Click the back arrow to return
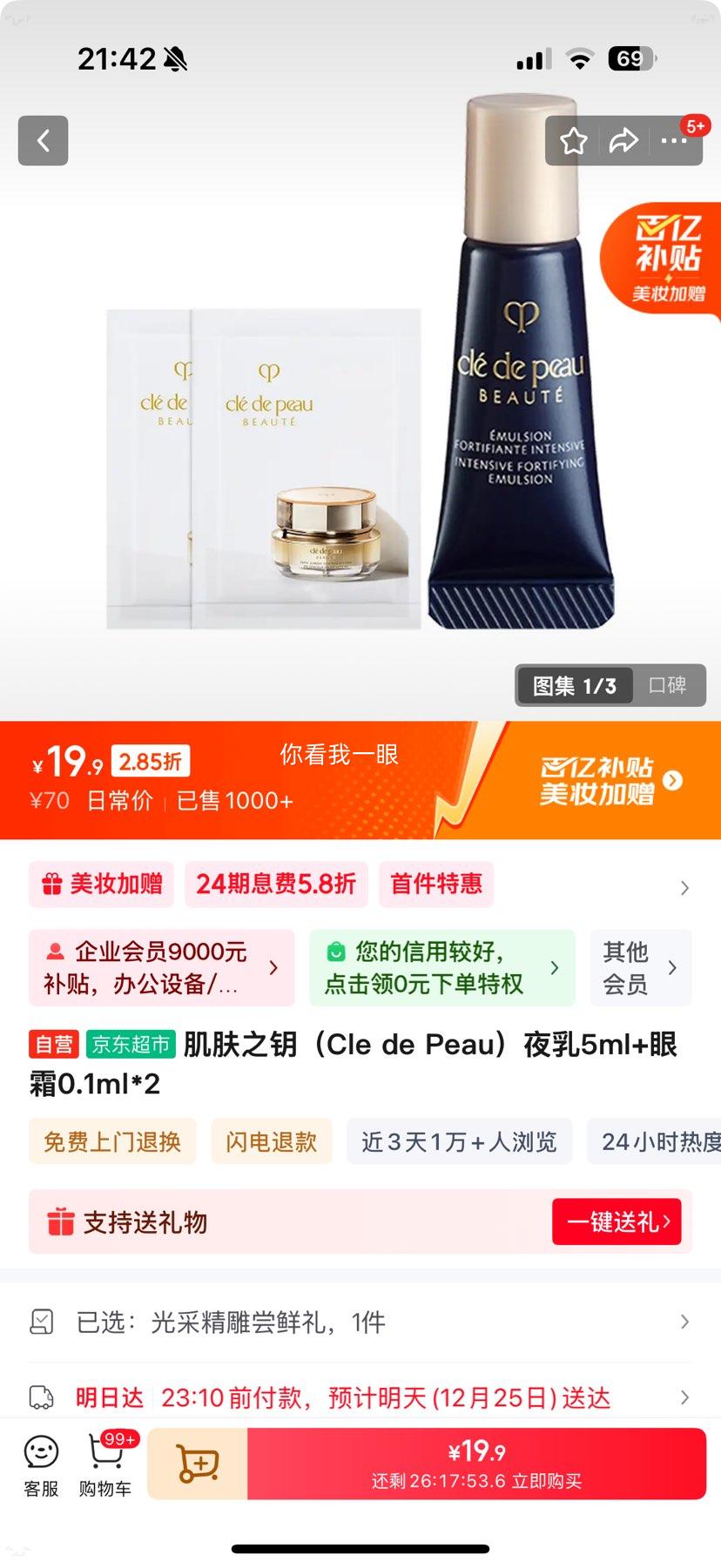Screen dimensions: 721x1568 [x=43, y=141]
